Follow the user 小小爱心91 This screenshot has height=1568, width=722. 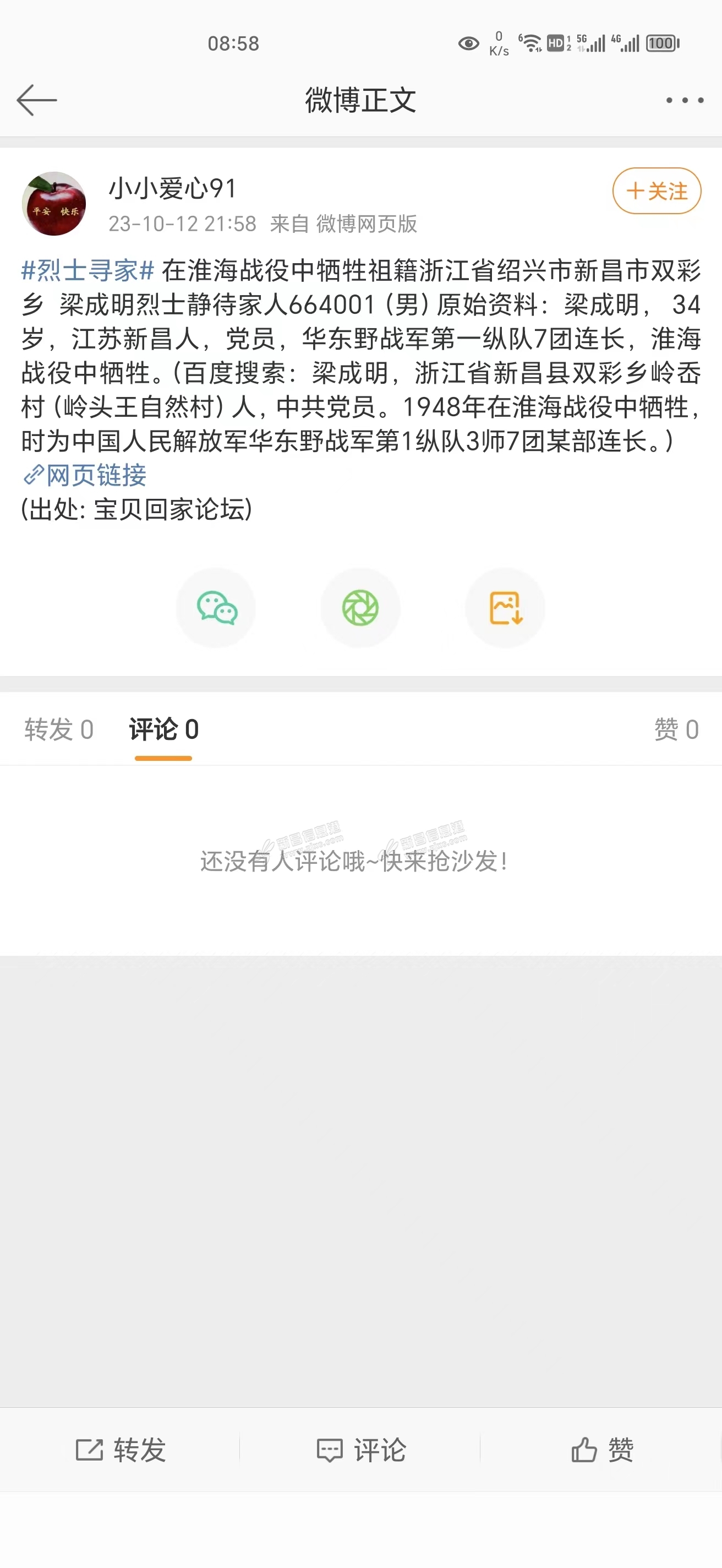(657, 191)
